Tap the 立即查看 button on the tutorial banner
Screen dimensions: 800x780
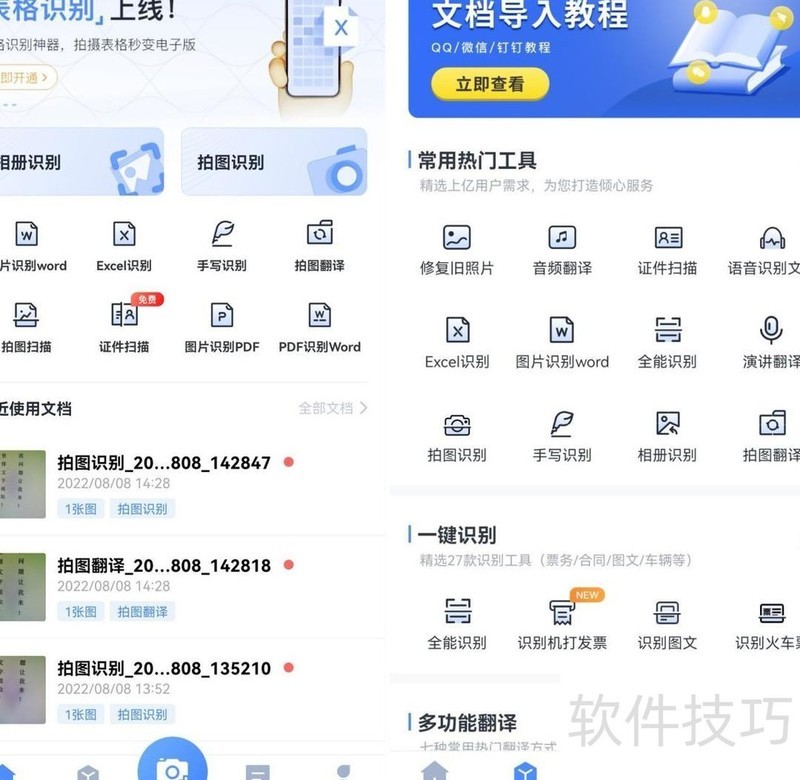[490, 85]
